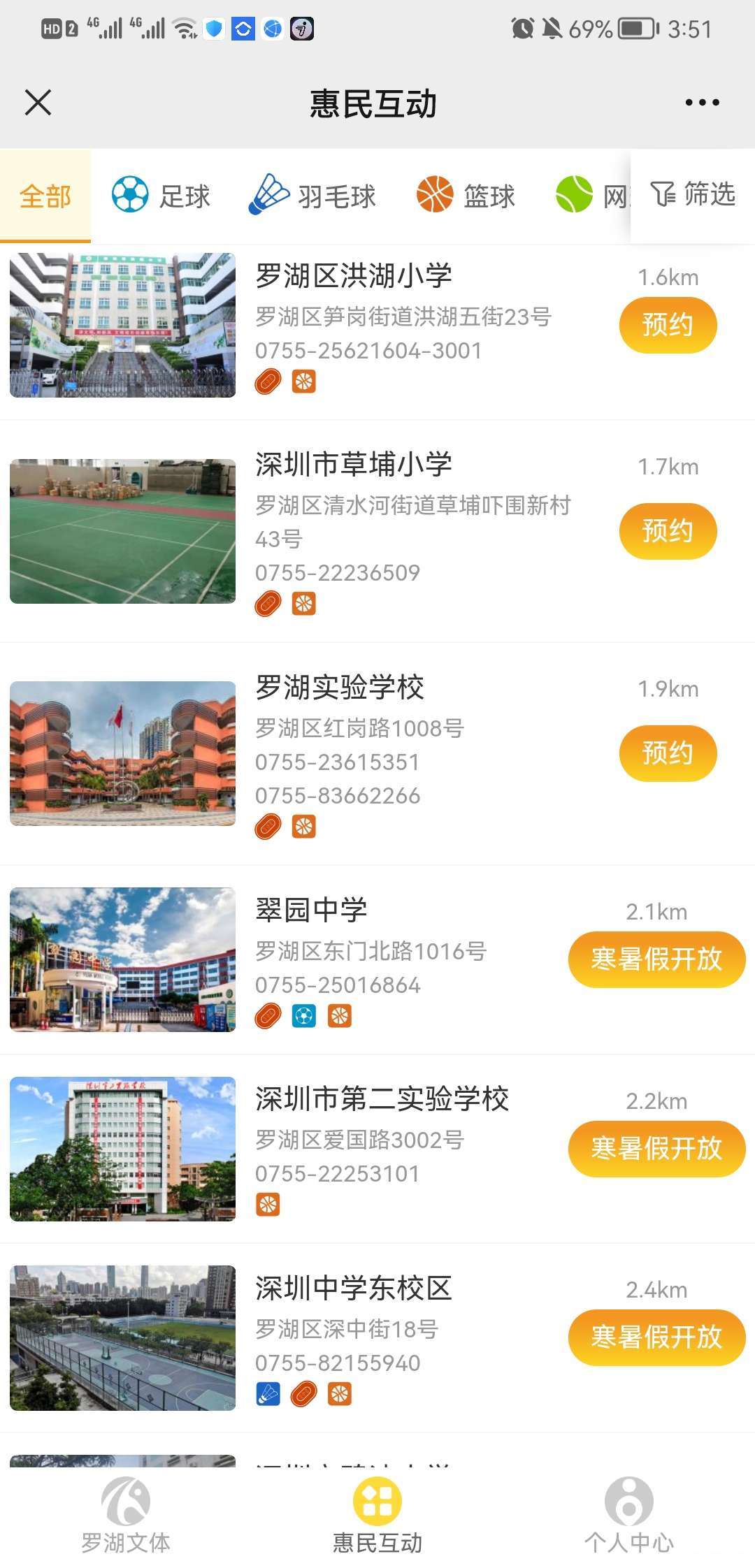Screen dimensions: 755x1568
Task: Book 深圳市草埔小学 with 预约
Action: click(668, 531)
